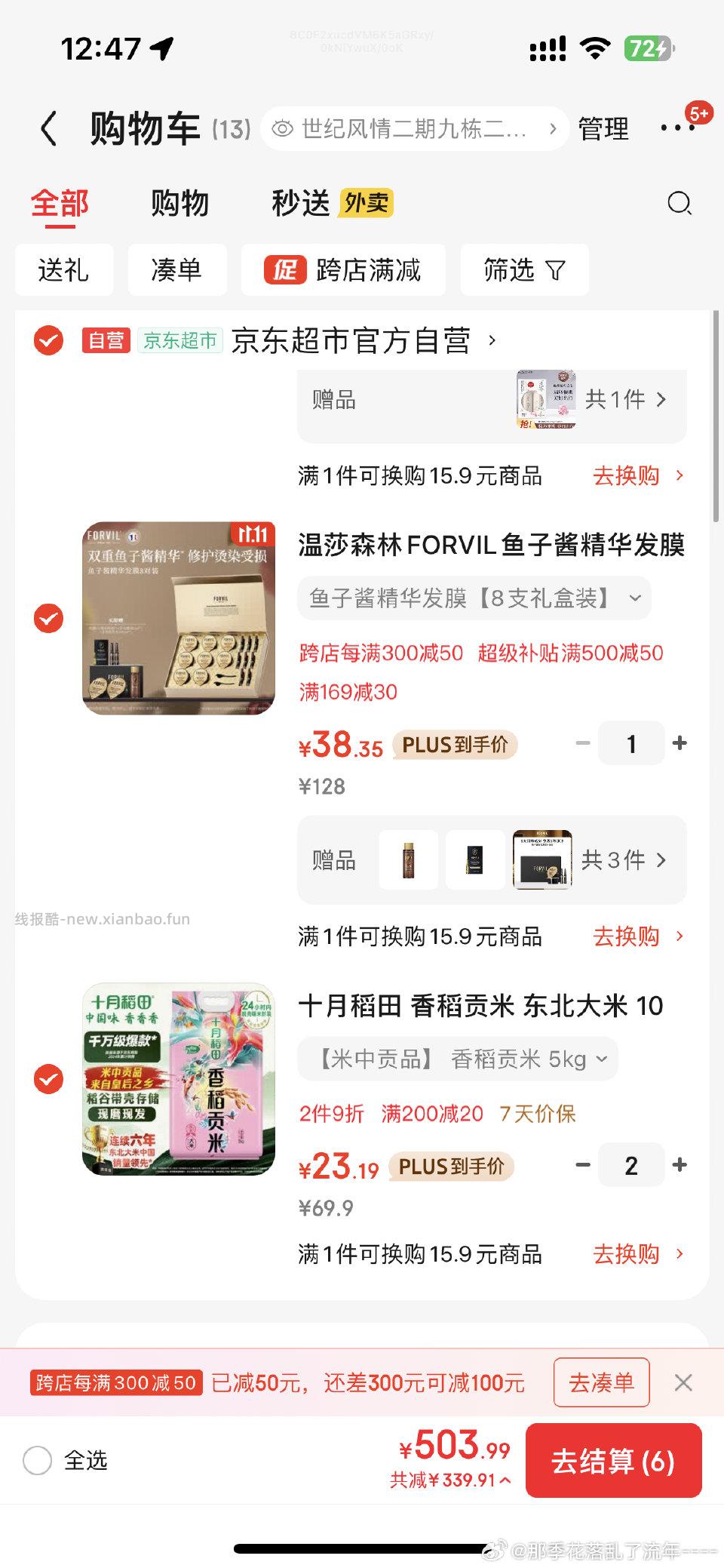Tap the back arrow to exit cart
The height and width of the screenshot is (1568, 724).
pyautogui.click(x=49, y=128)
